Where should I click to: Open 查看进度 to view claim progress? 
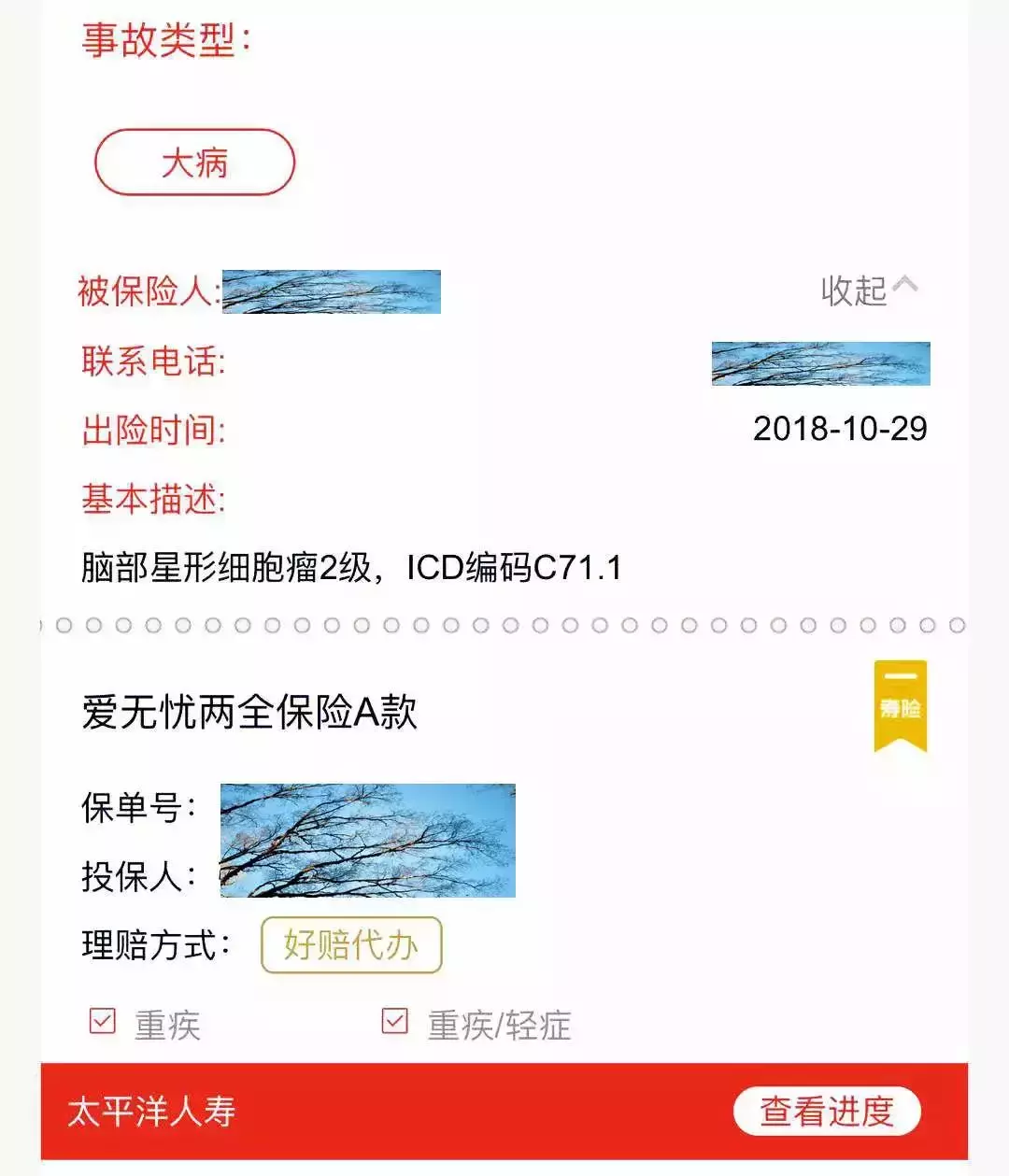[827, 1112]
